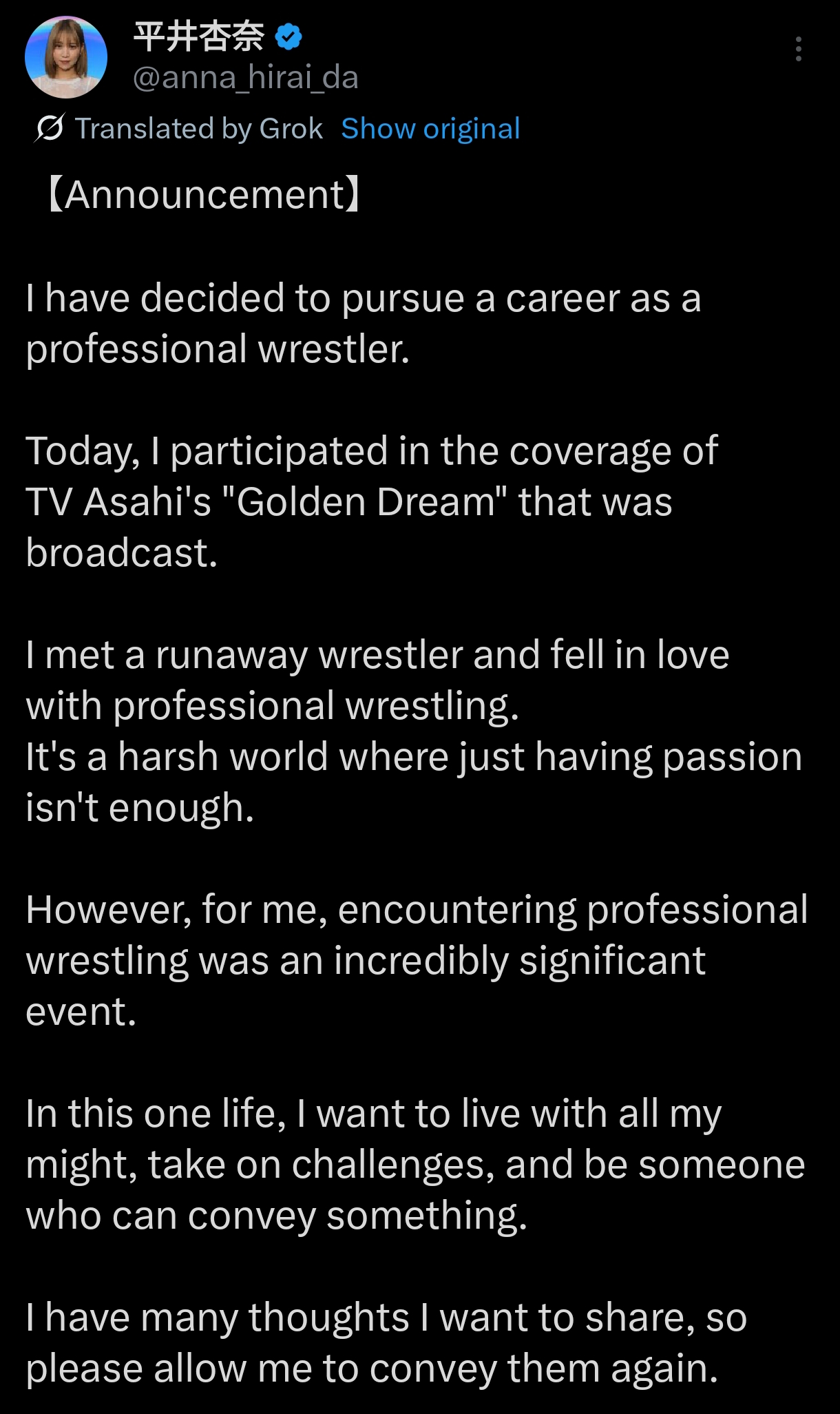Open the tweet's three-dot overflow menu
Viewport: 840px width, 1414px height.
coord(798,49)
